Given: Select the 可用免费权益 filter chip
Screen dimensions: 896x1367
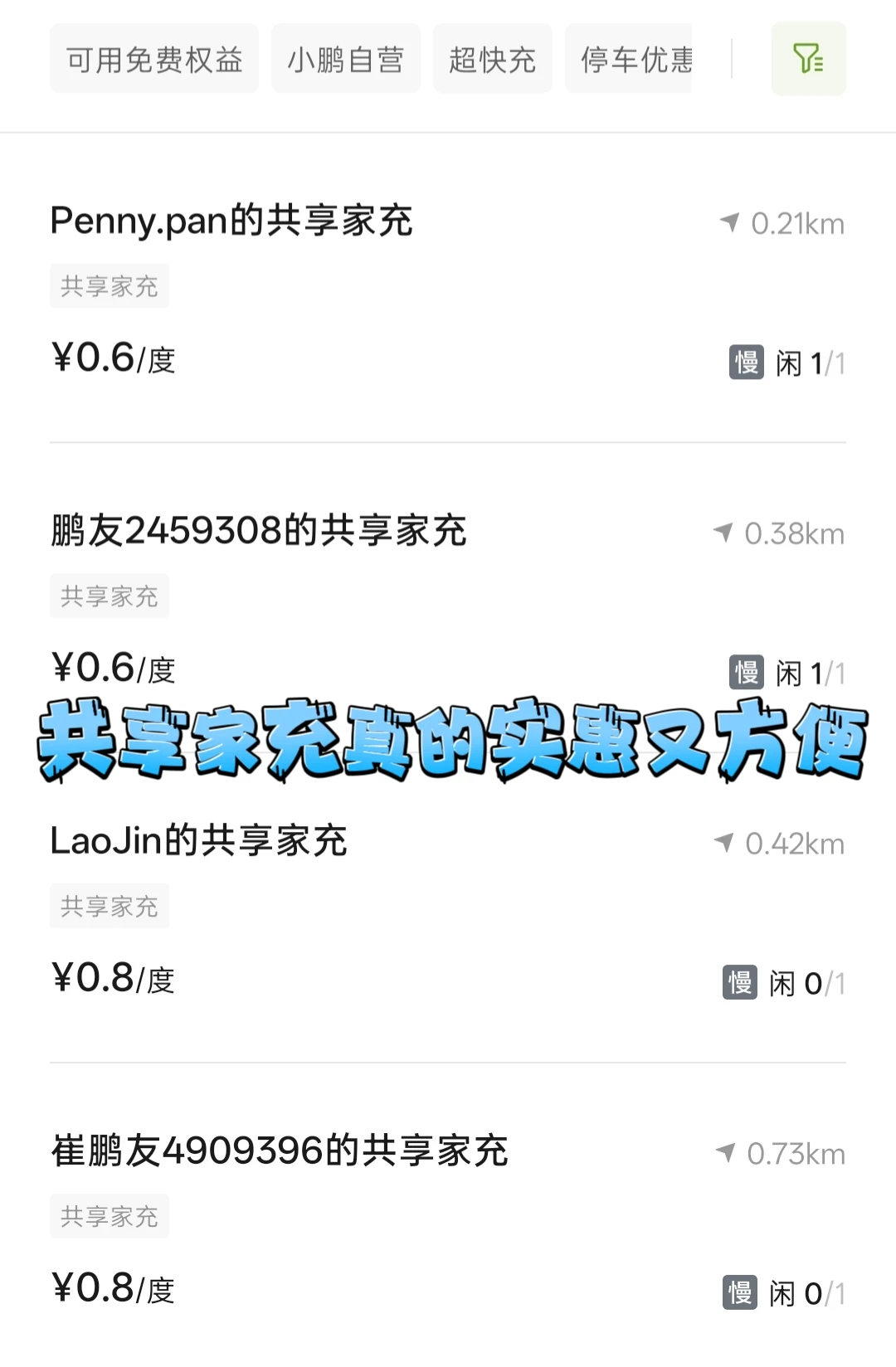Looking at the screenshot, I should click(x=154, y=59).
